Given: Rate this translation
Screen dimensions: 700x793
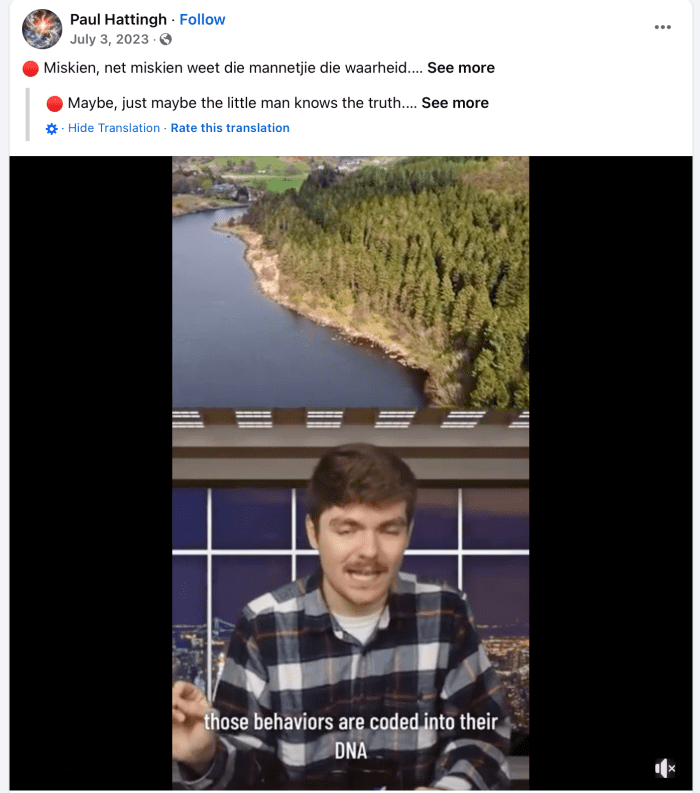Looking at the screenshot, I should pyautogui.click(x=230, y=128).
